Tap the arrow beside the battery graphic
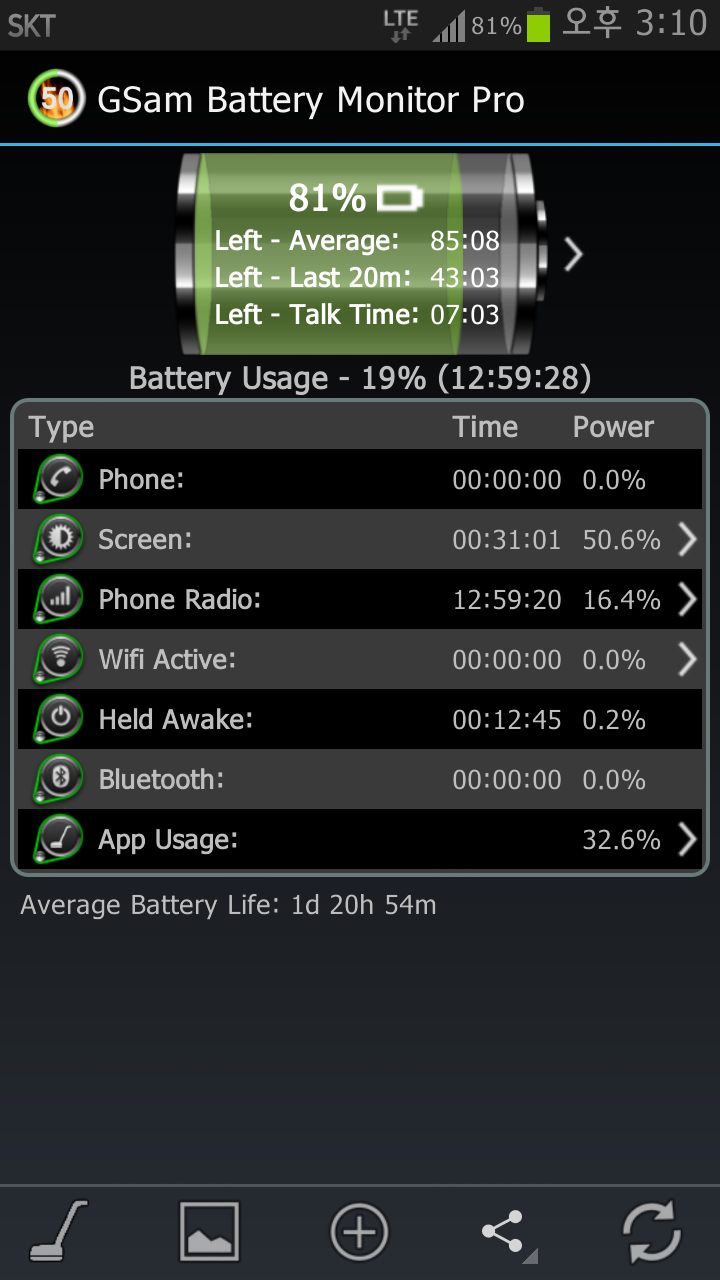The image size is (720, 1280). point(573,255)
